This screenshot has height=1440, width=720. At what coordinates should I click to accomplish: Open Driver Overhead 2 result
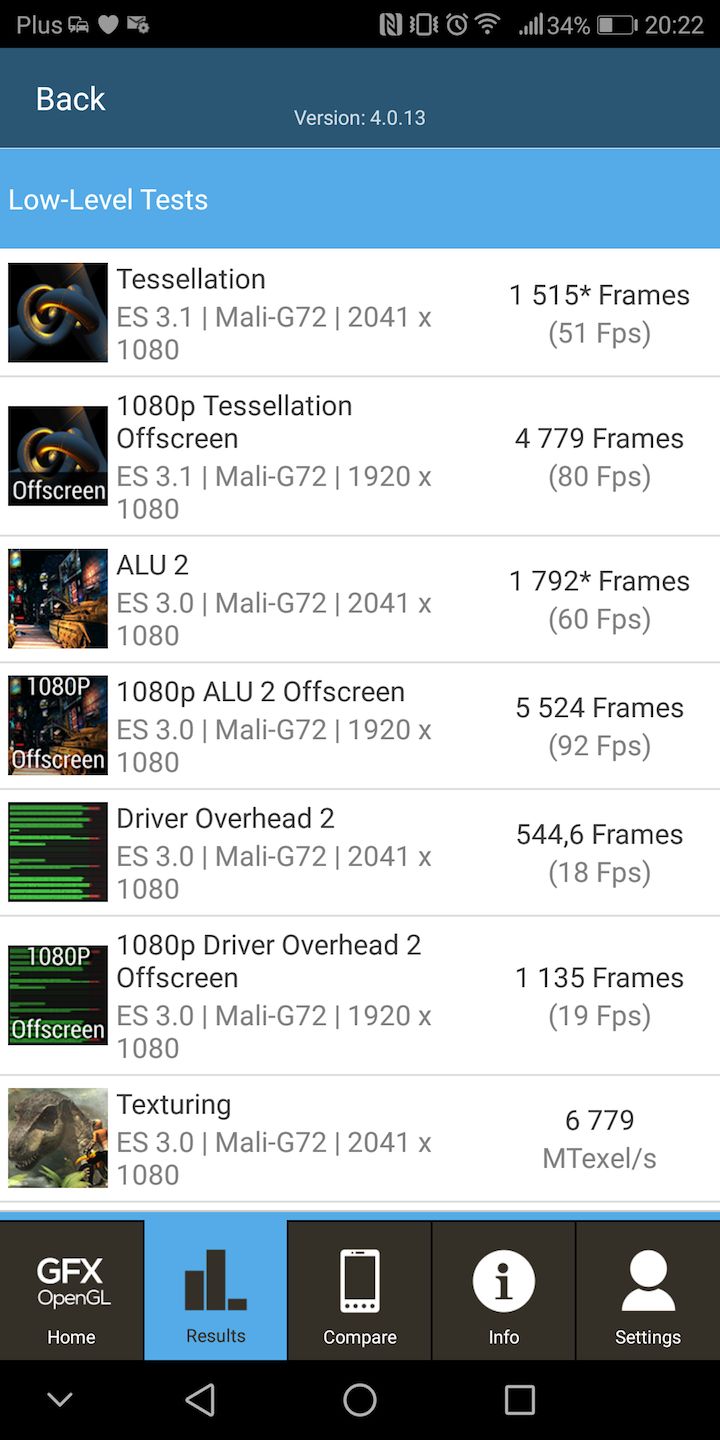(360, 852)
